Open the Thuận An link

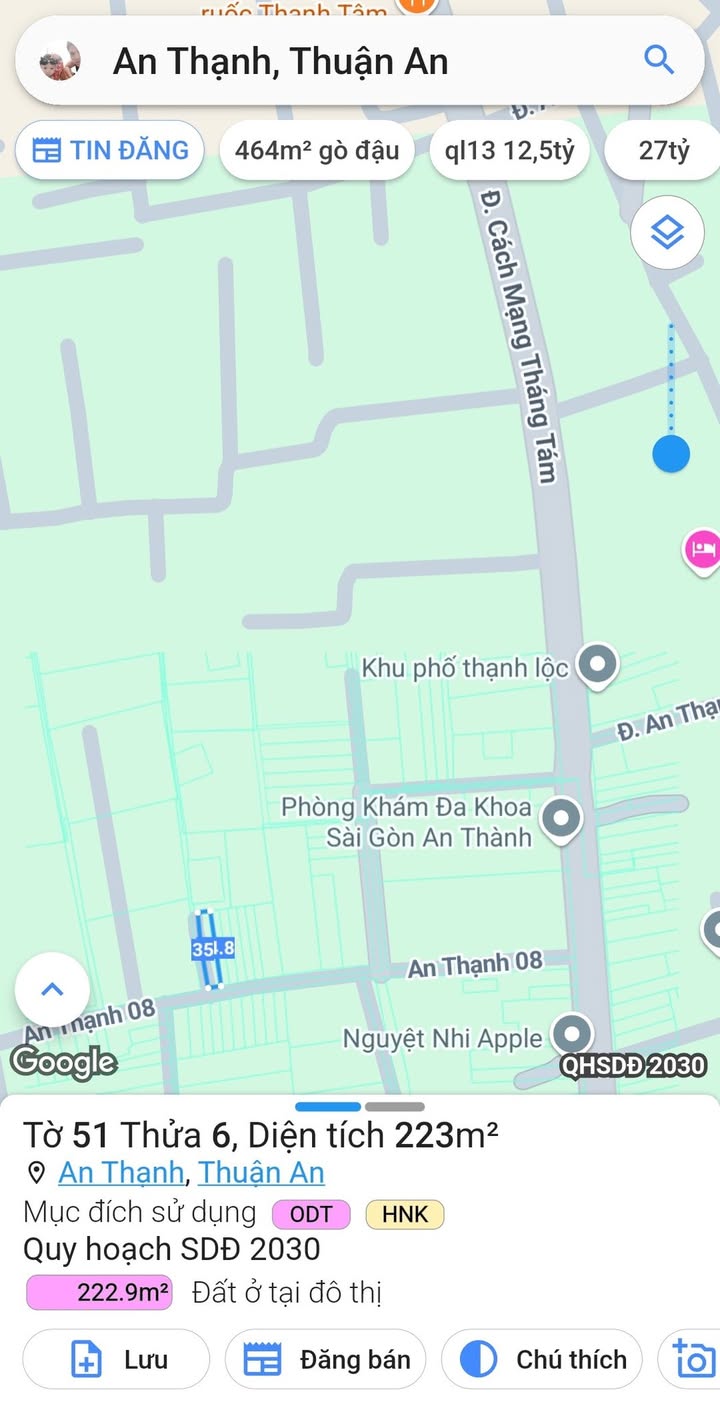pyautogui.click(x=261, y=1172)
